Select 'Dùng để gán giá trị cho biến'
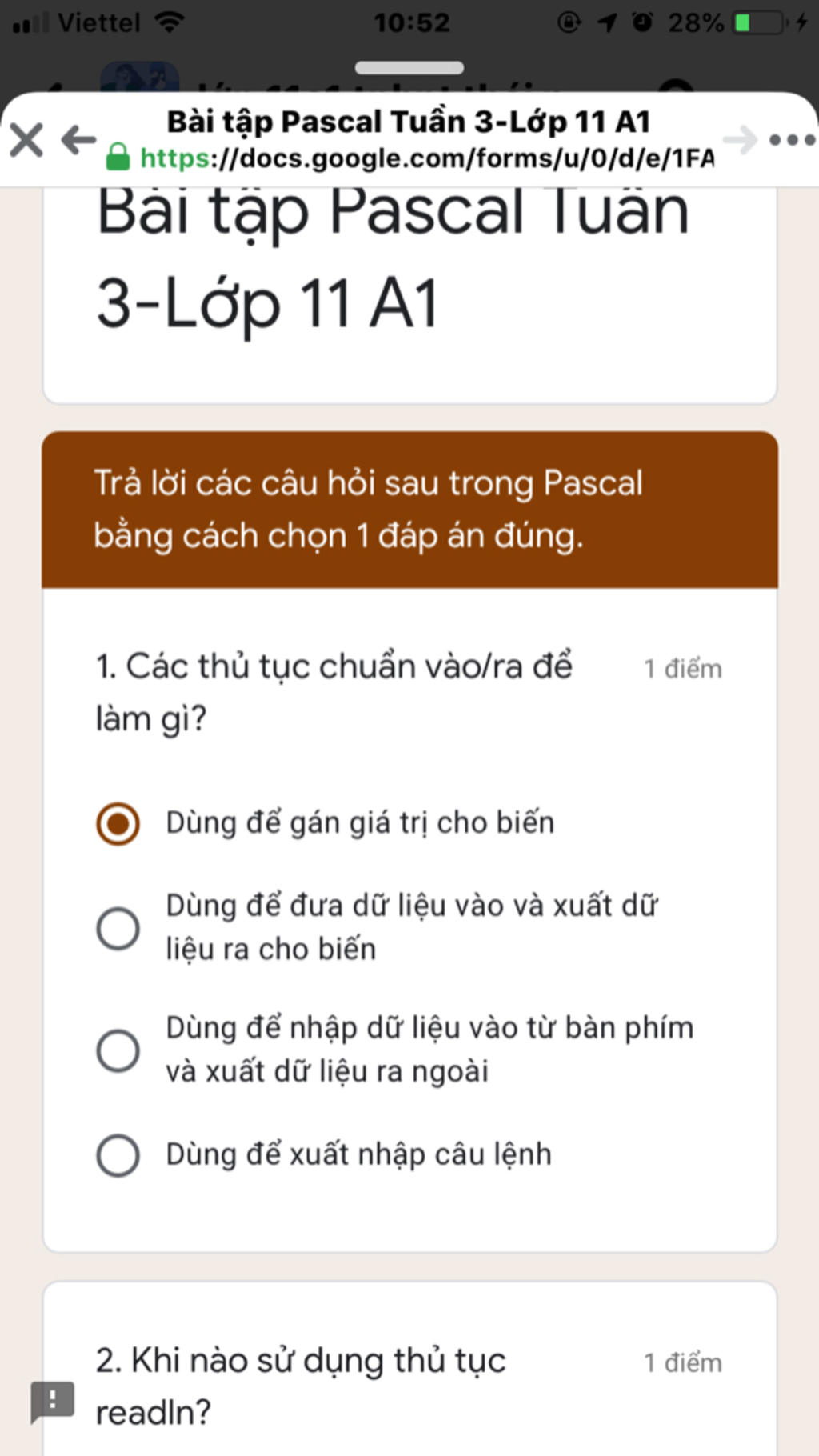819x1456 pixels. click(118, 824)
